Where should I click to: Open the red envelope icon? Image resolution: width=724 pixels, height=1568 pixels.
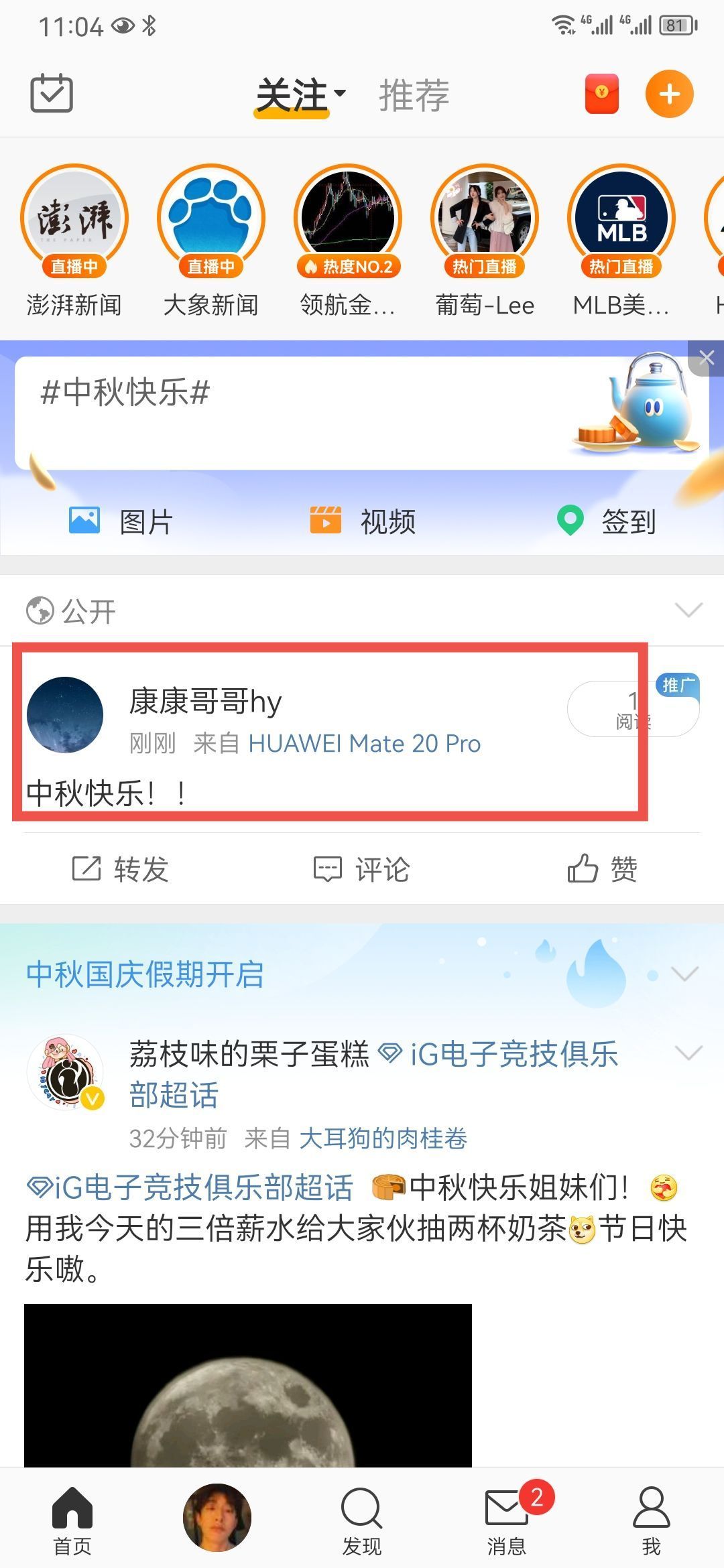(x=601, y=94)
